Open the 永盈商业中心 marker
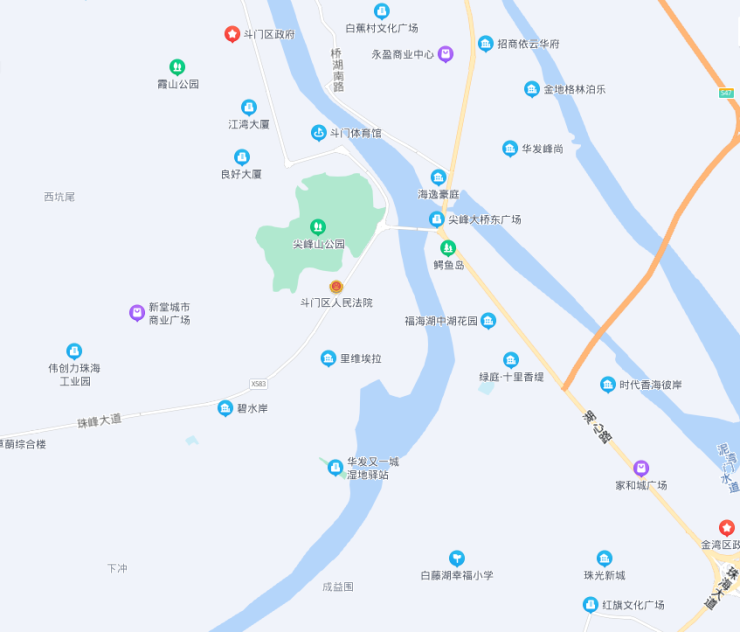This screenshot has height=632, width=740. [446, 54]
